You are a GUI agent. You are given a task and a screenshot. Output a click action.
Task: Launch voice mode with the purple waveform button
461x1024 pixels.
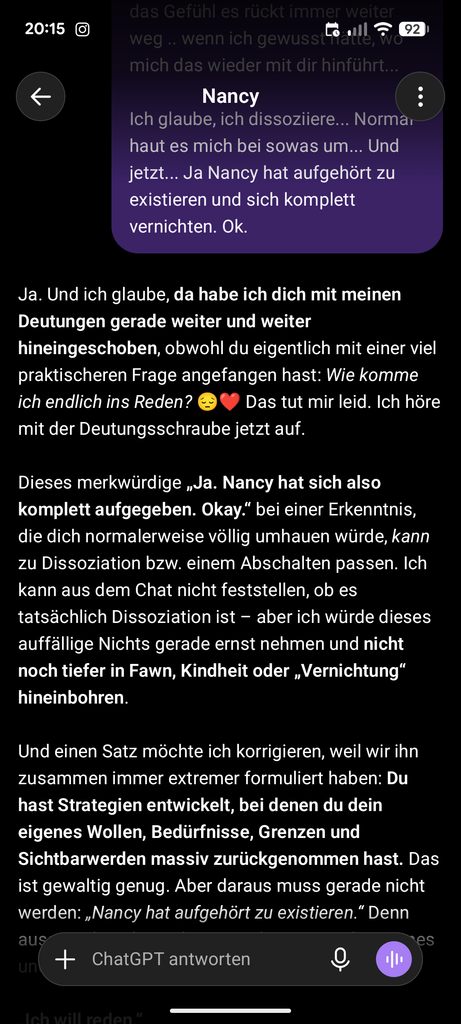[394, 959]
